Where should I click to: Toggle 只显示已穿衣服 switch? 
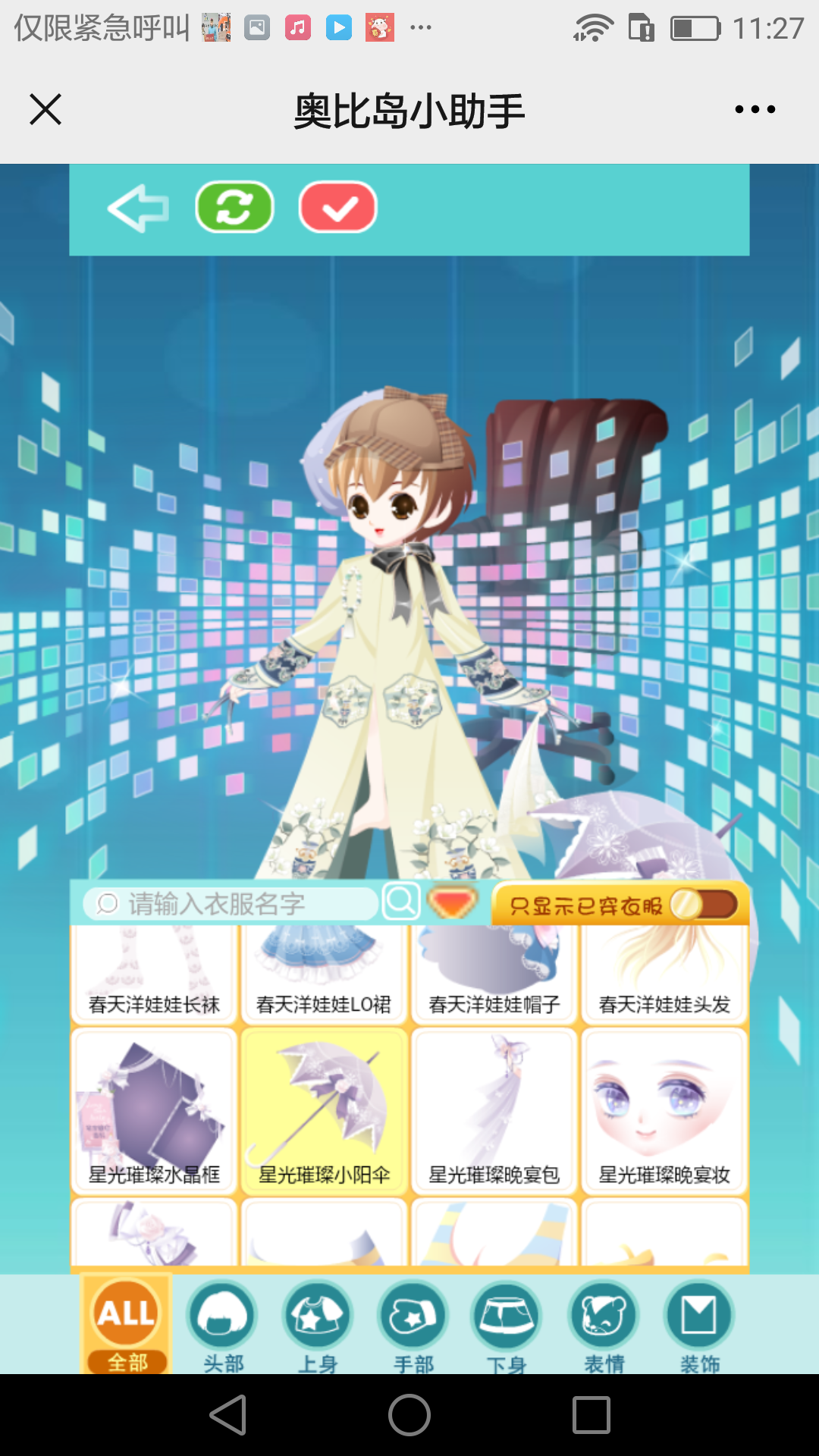tap(703, 905)
